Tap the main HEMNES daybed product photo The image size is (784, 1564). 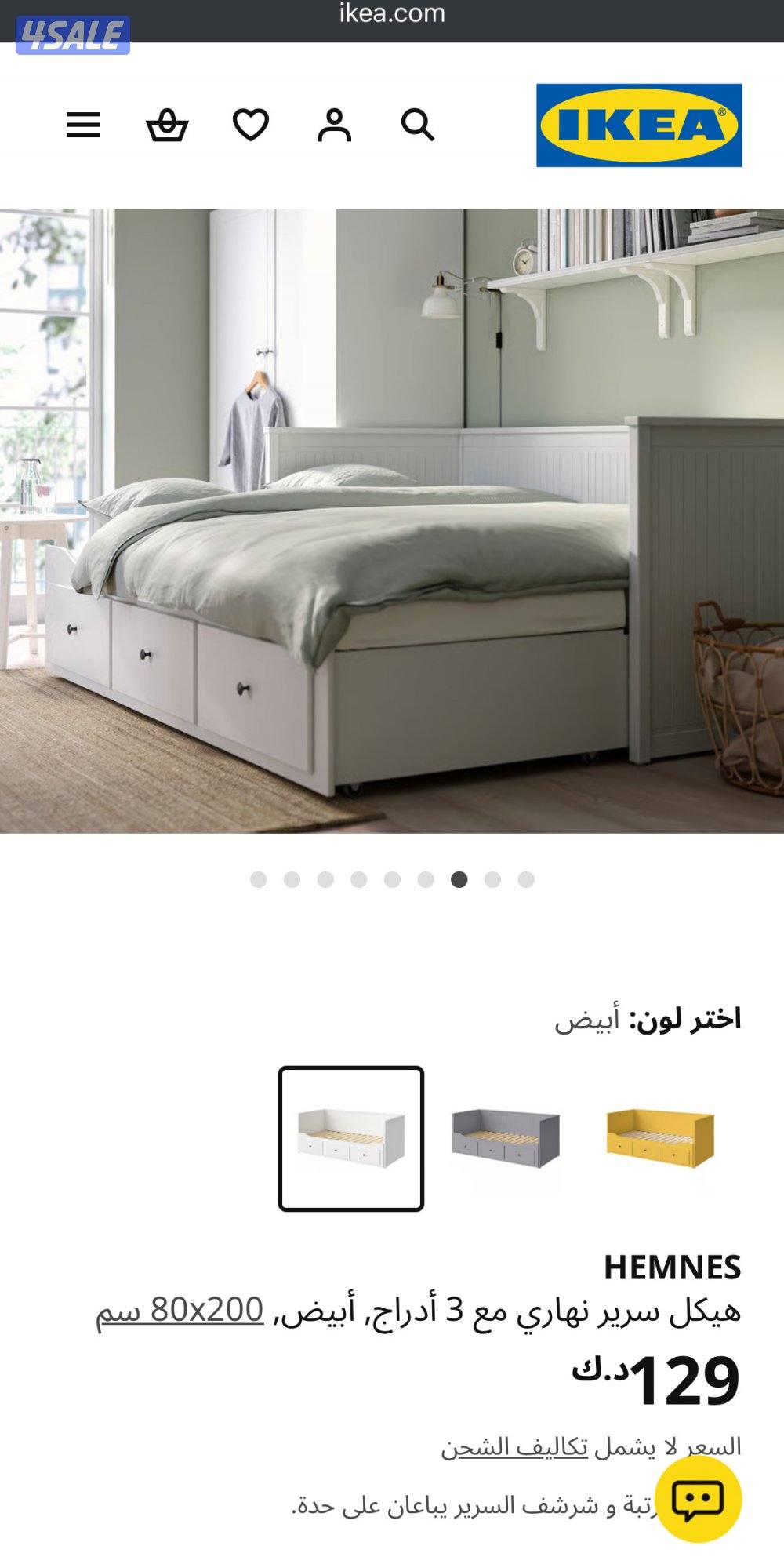392,518
